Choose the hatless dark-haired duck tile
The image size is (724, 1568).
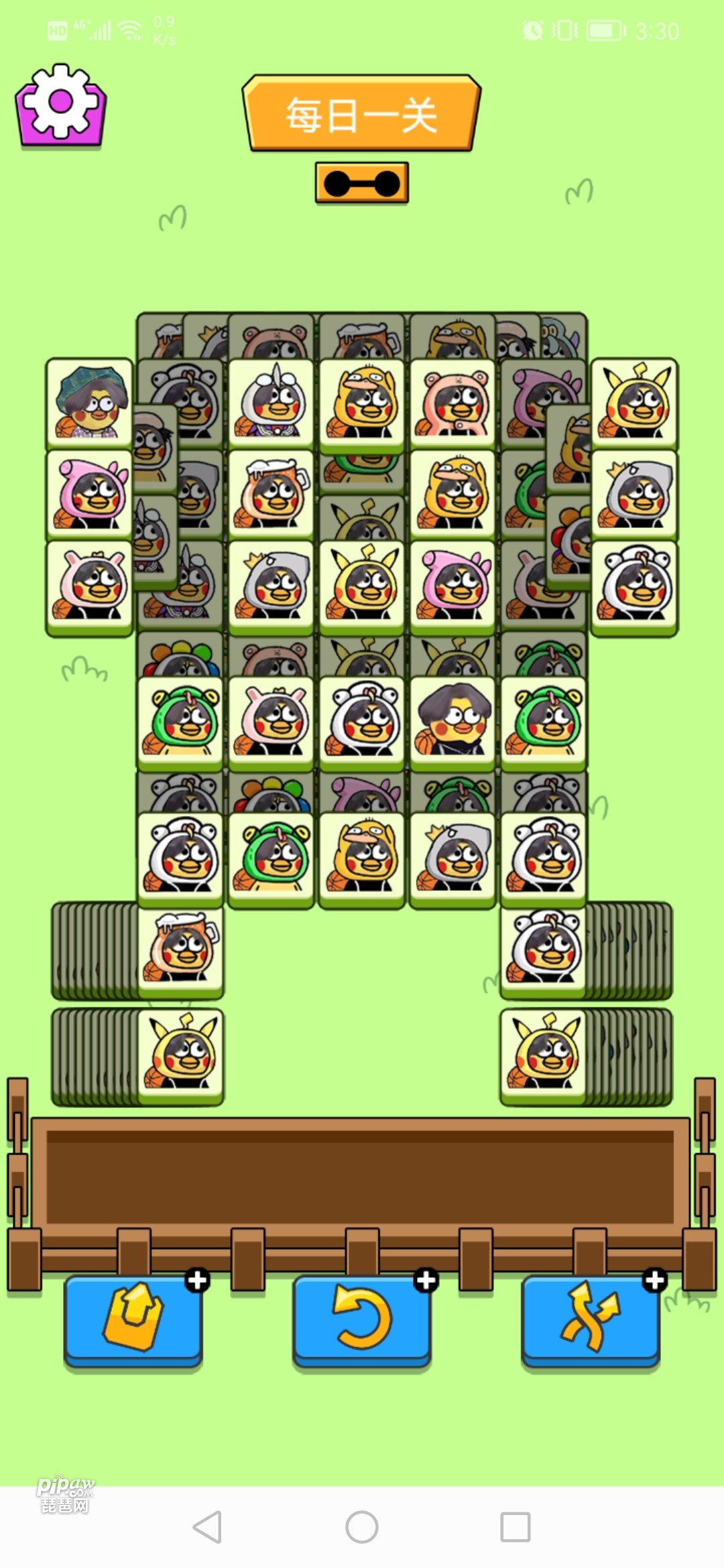coord(452,722)
